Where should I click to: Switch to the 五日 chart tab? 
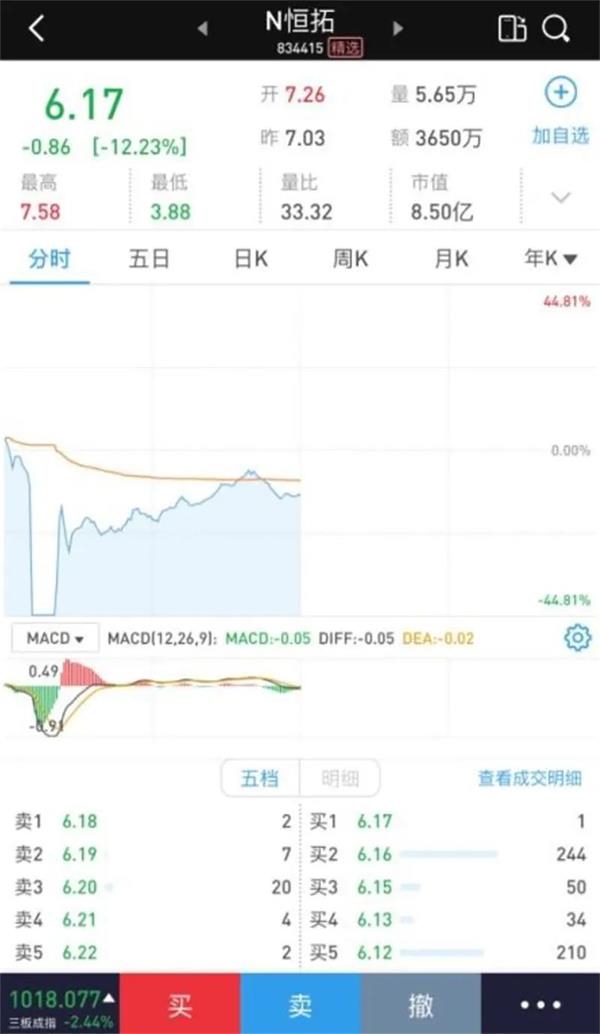click(149, 258)
